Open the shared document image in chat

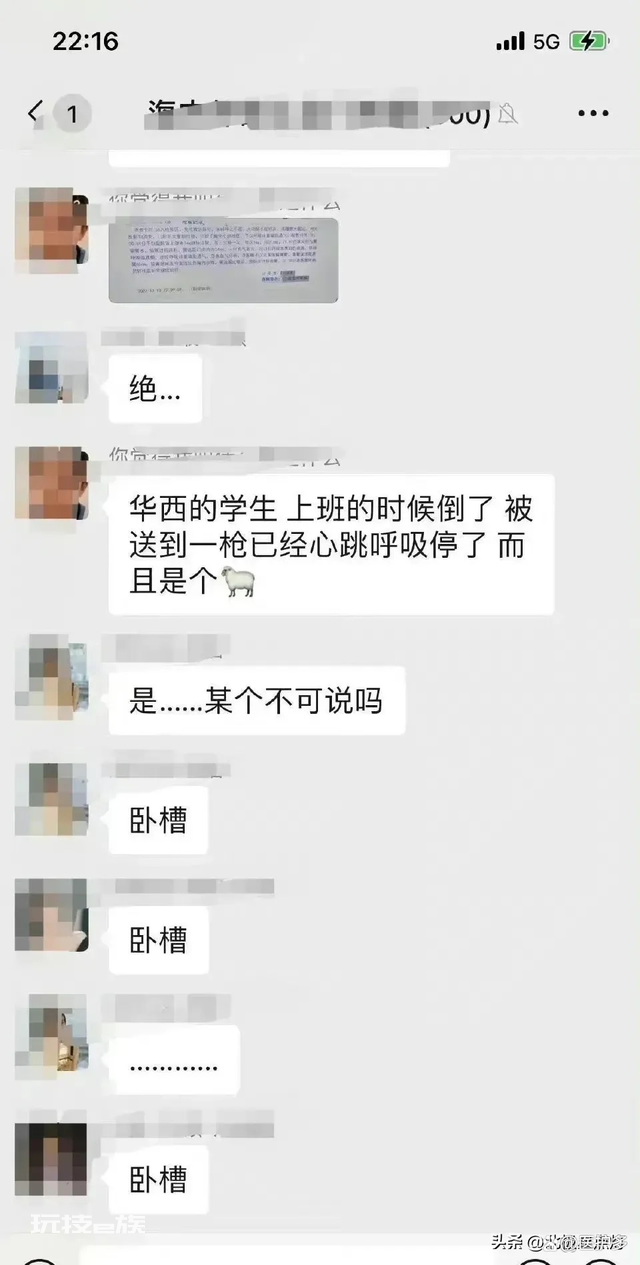[223, 259]
